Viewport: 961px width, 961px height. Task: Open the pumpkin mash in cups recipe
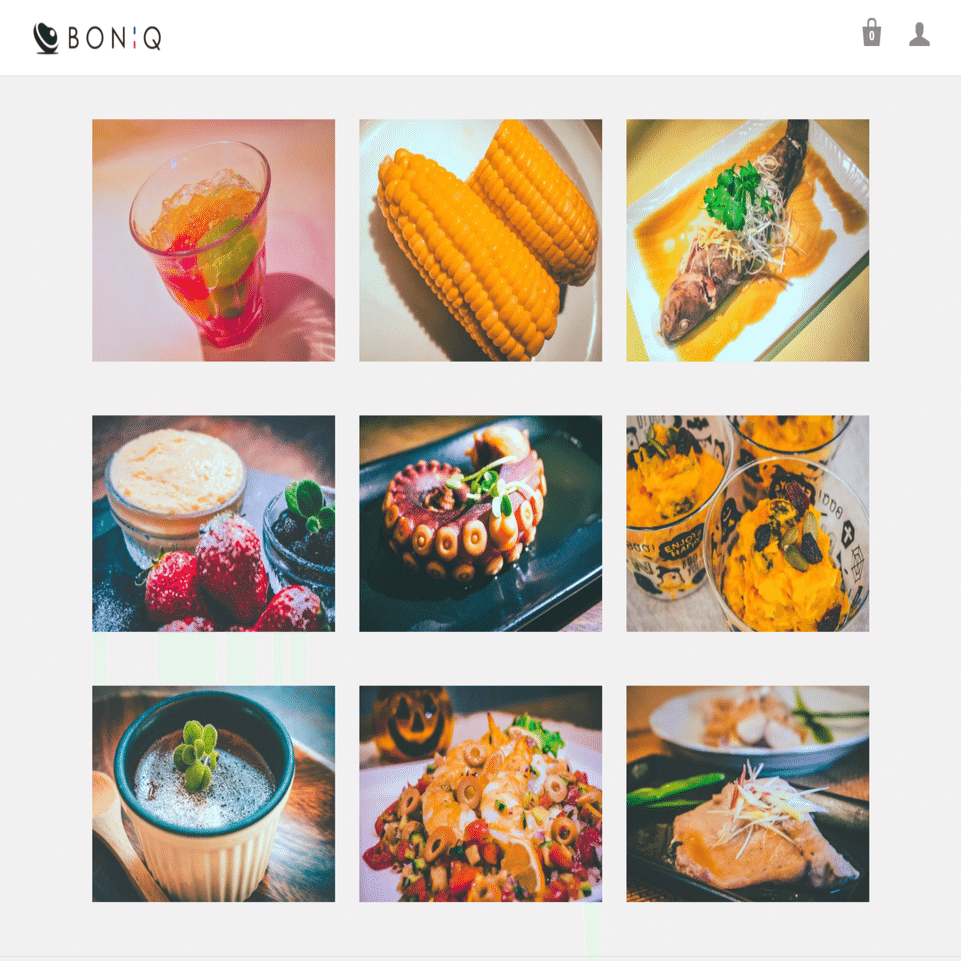[x=747, y=523]
